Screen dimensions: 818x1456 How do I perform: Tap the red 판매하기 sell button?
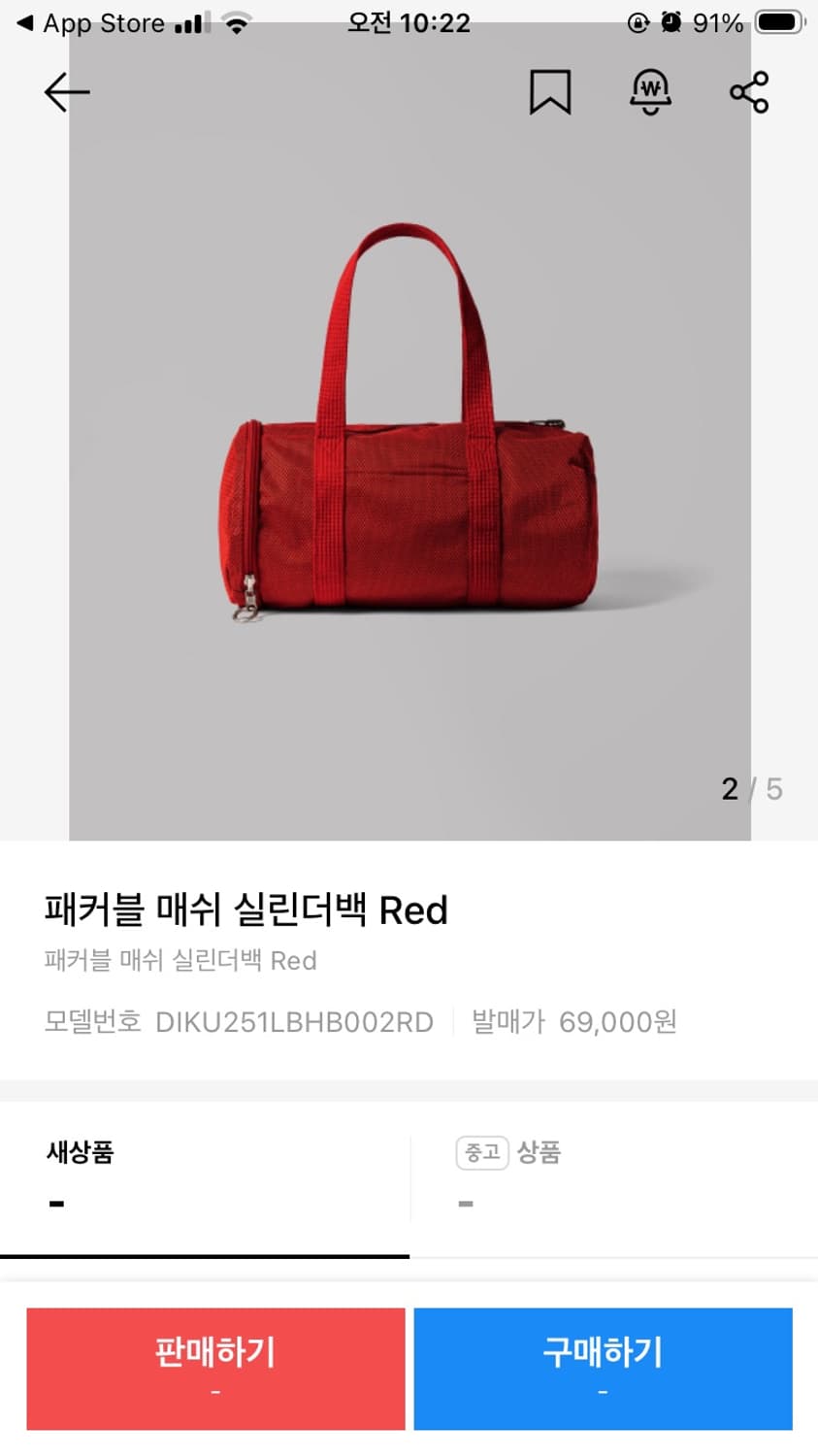pos(214,1369)
